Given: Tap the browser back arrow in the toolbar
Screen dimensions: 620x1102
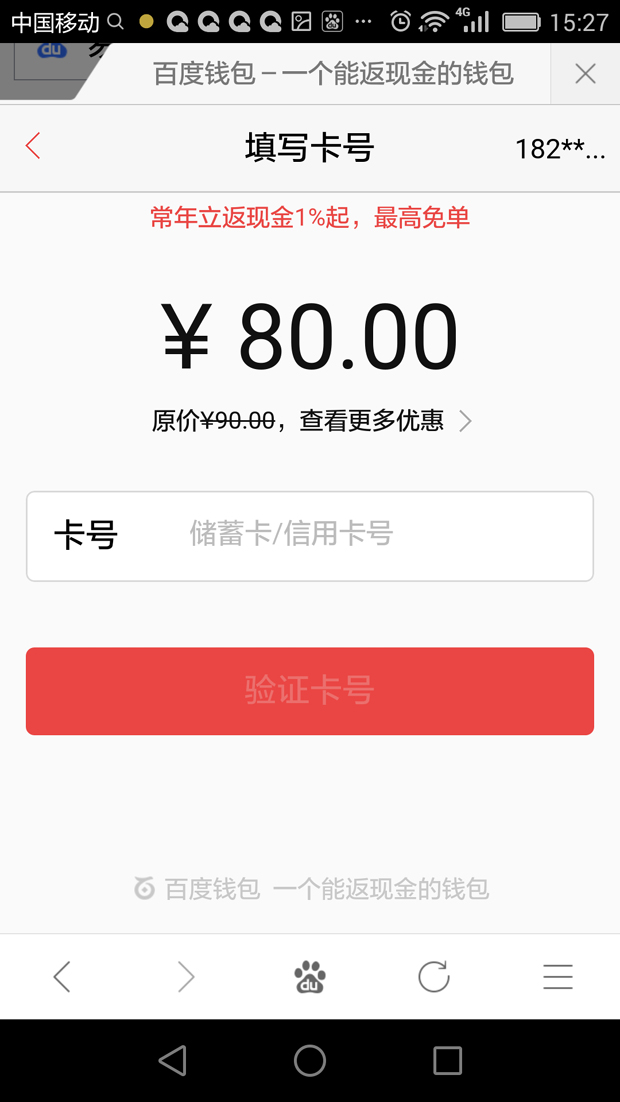Looking at the screenshot, I should pyautogui.click(x=62, y=976).
